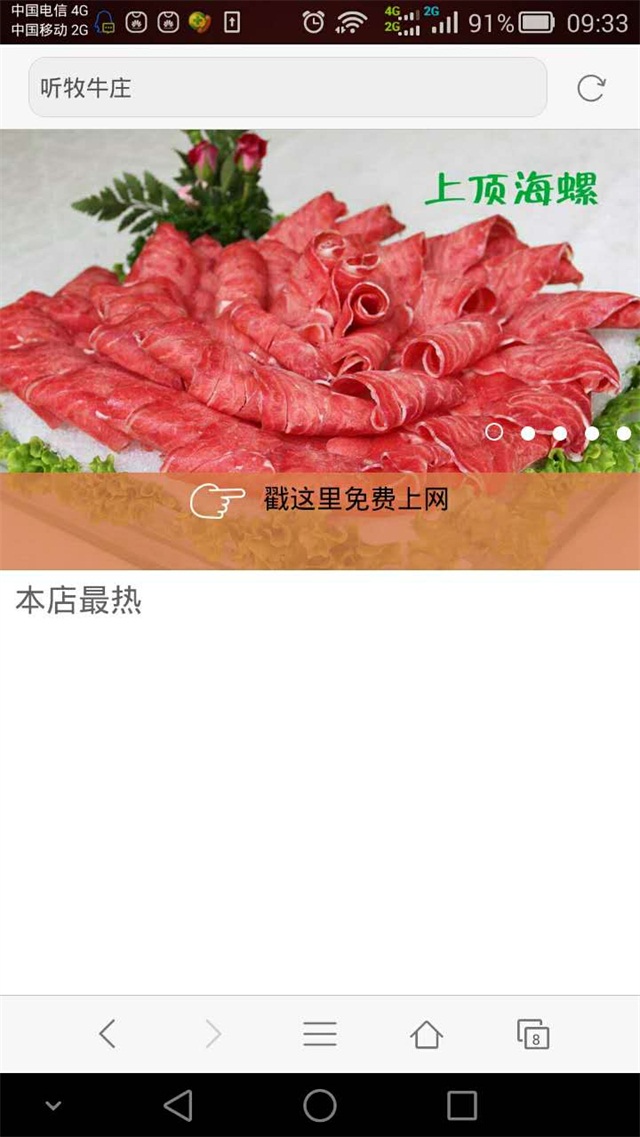
Task: Tap the address bar showing 听牧牛庄
Action: click(x=287, y=88)
